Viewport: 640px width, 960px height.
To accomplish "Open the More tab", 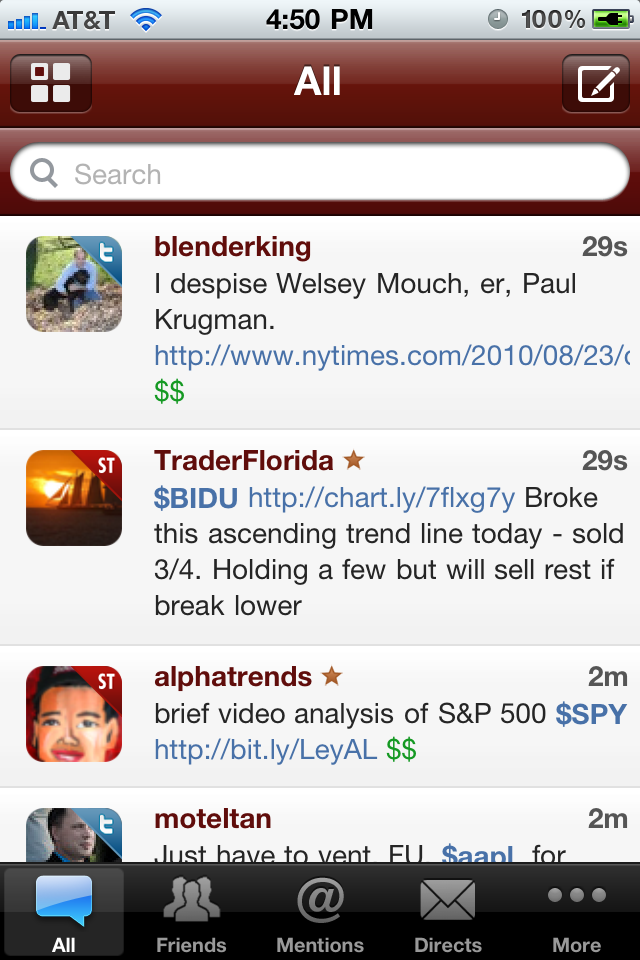I will 576,912.
